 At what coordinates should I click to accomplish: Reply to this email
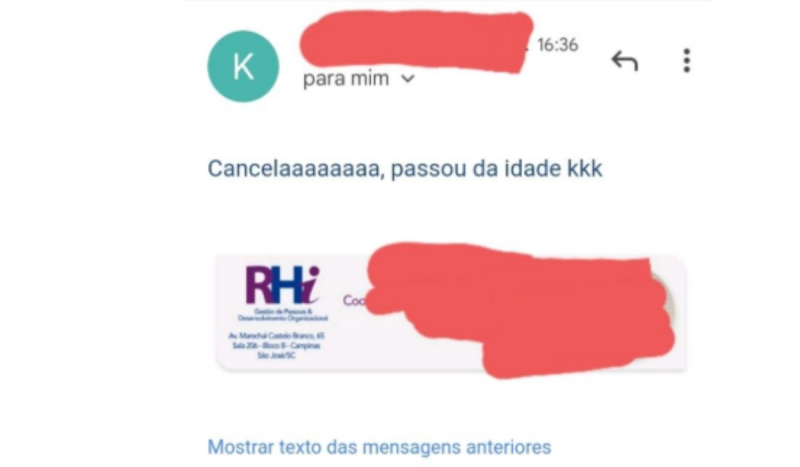[624, 61]
